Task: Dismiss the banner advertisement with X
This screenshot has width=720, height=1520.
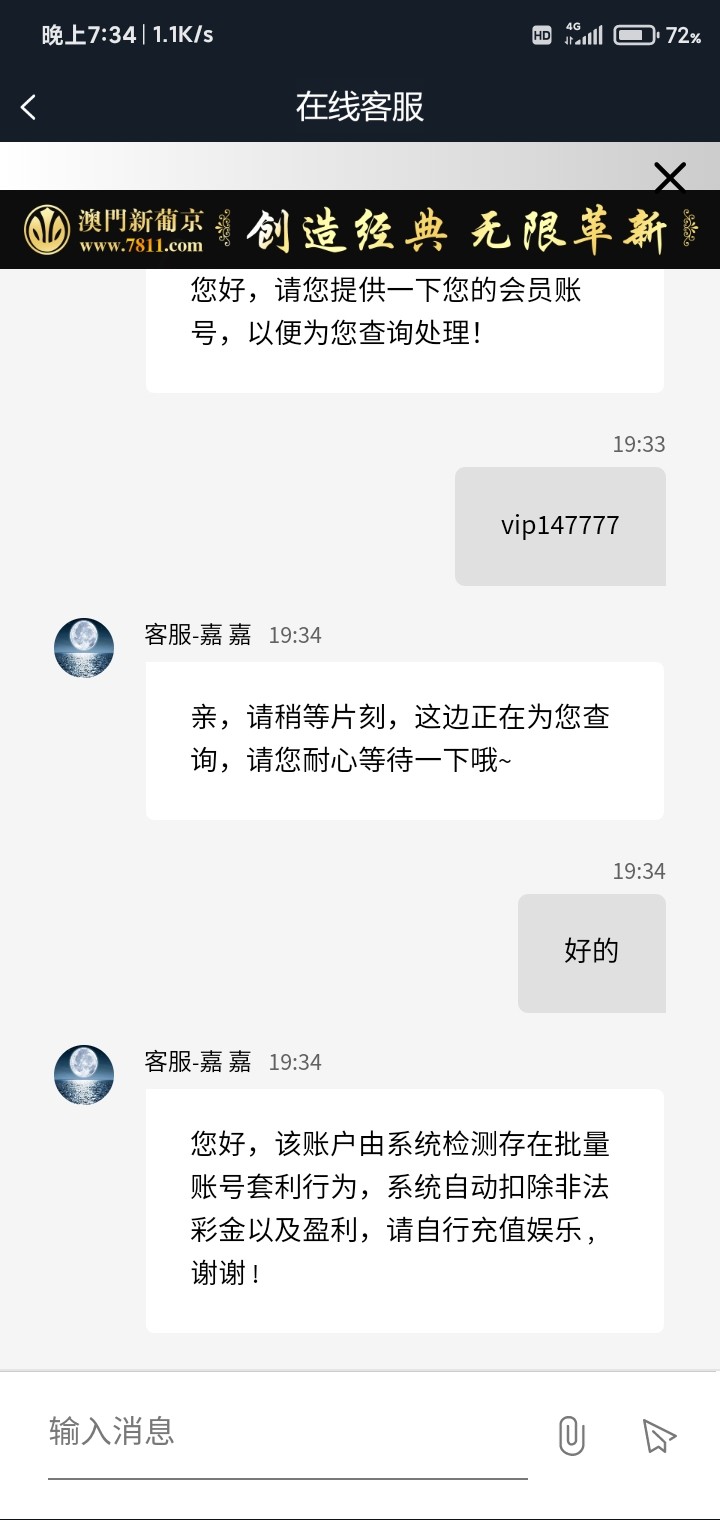Action: pos(669,179)
